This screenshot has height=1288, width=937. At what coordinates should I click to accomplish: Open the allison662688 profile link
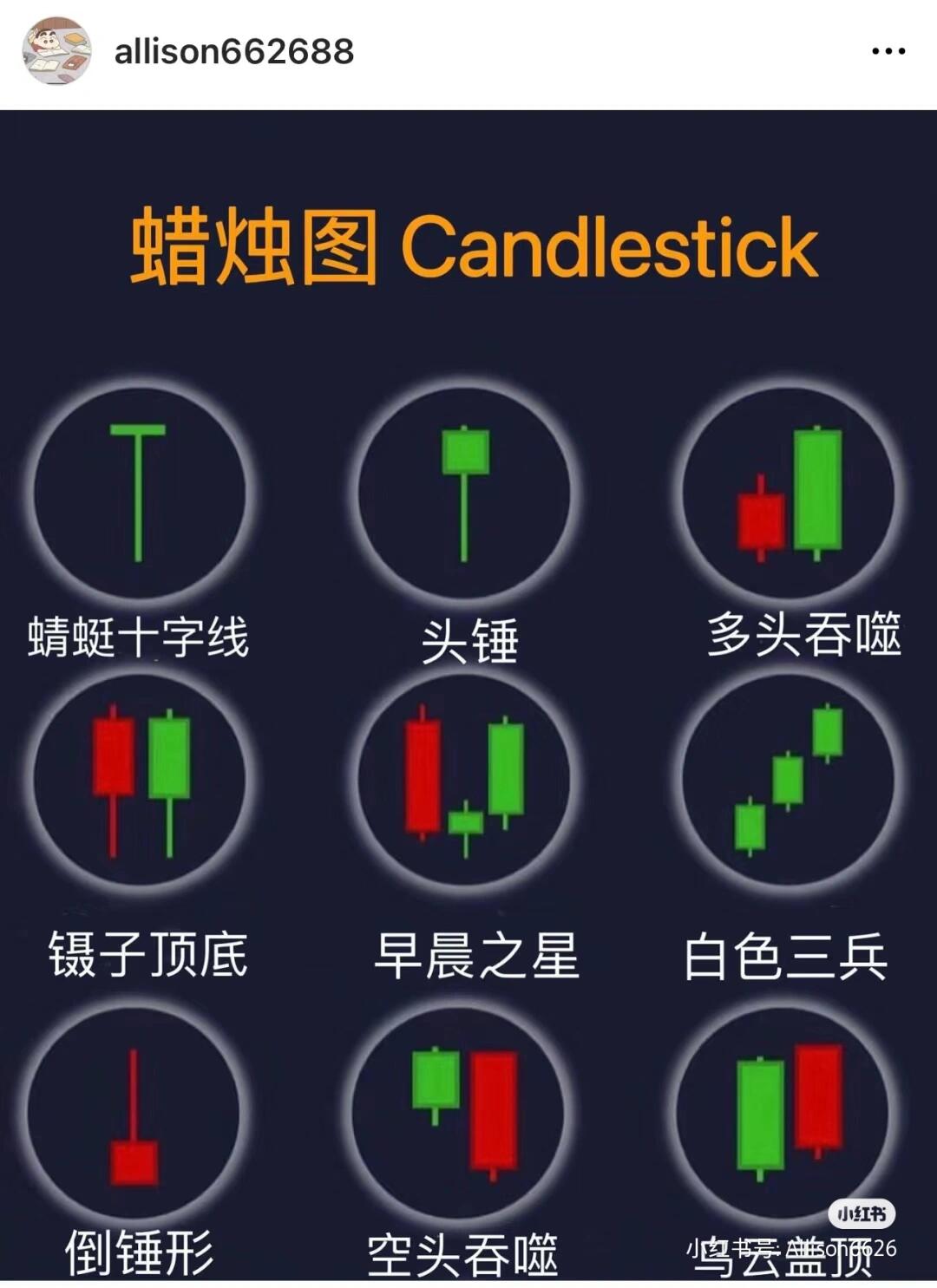(234, 50)
